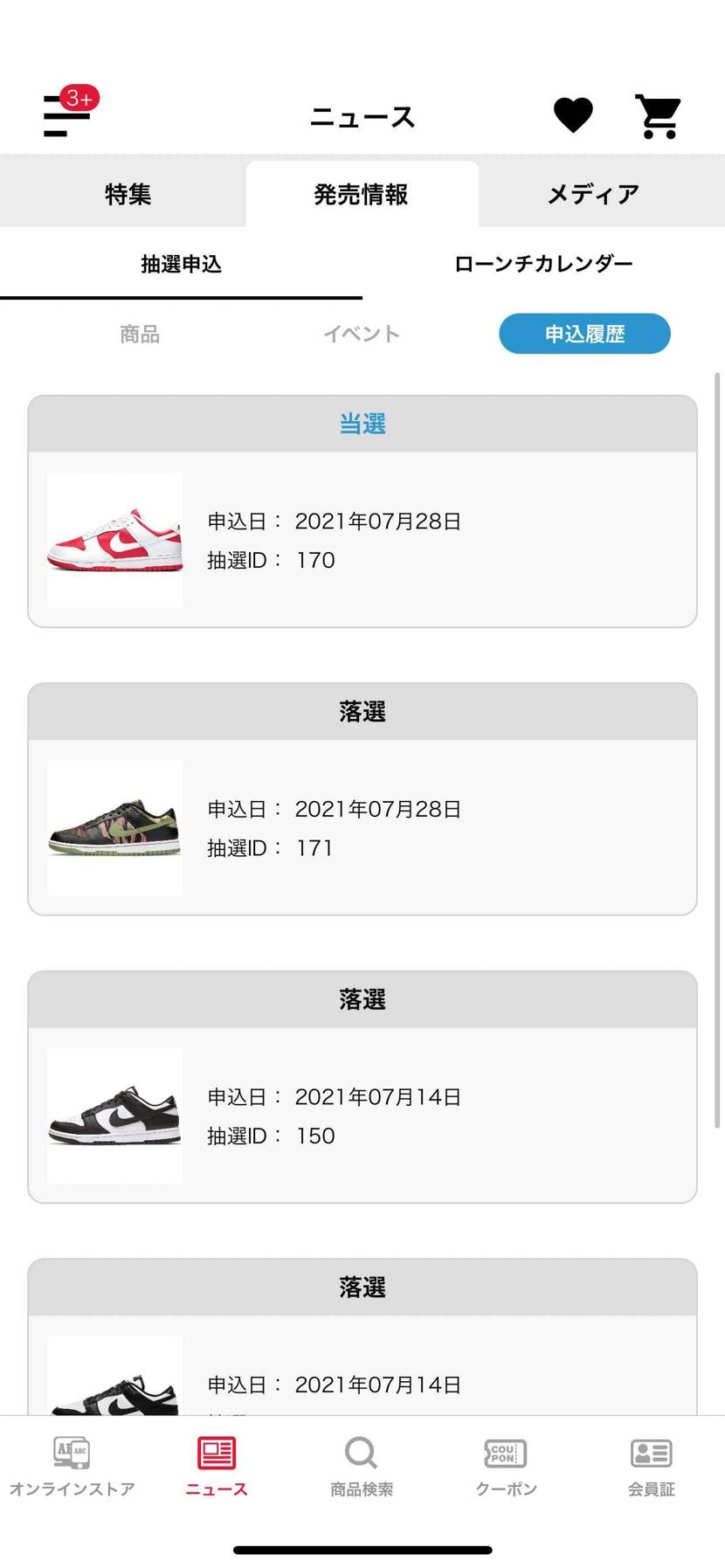Select the 発売情報 tab

pos(361,194)
